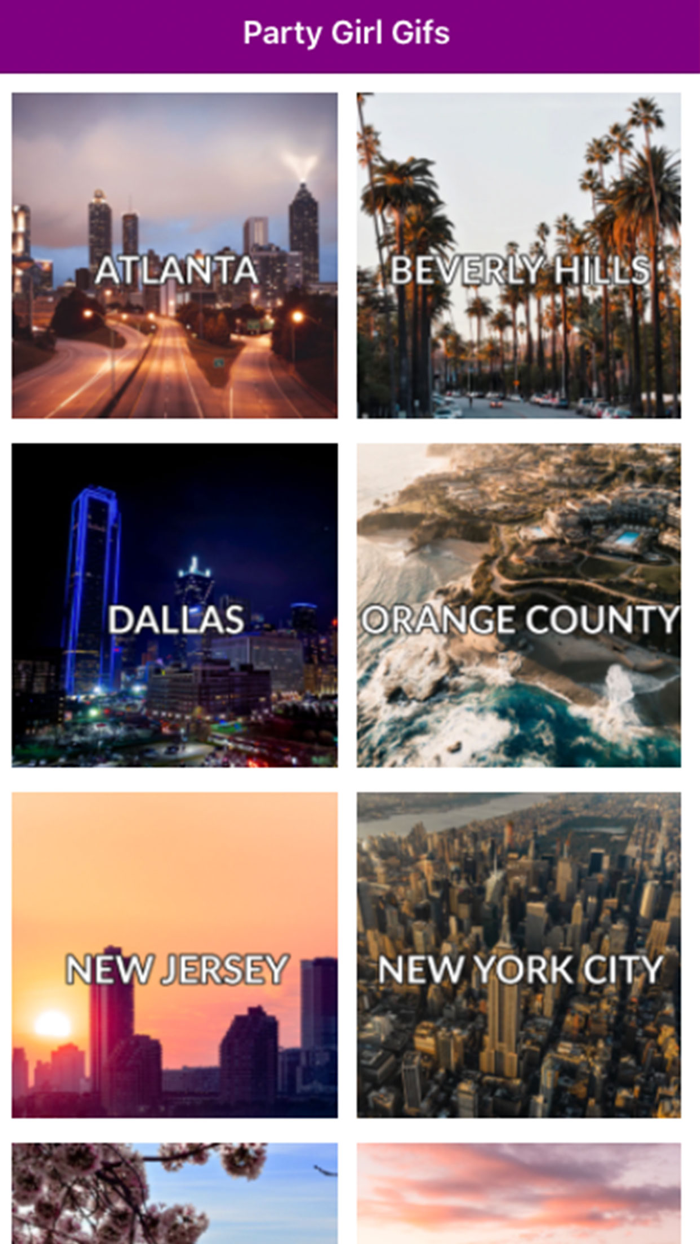The height and width of the screenshot is (1244, 700).
Task: Choose the Dallas city tile
Action: point(175,606)
